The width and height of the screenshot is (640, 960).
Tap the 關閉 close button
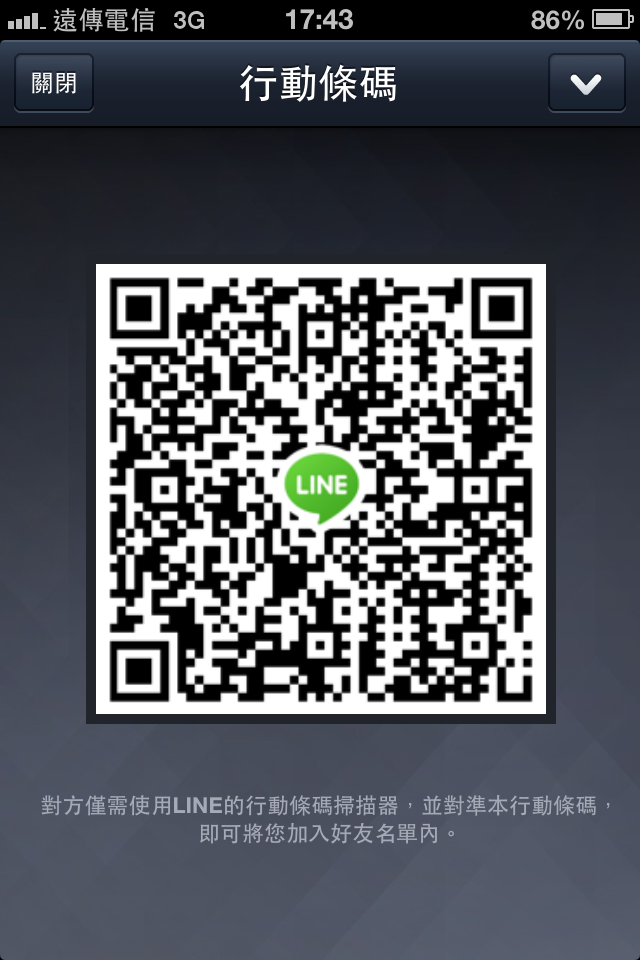(x=54, y=83)
